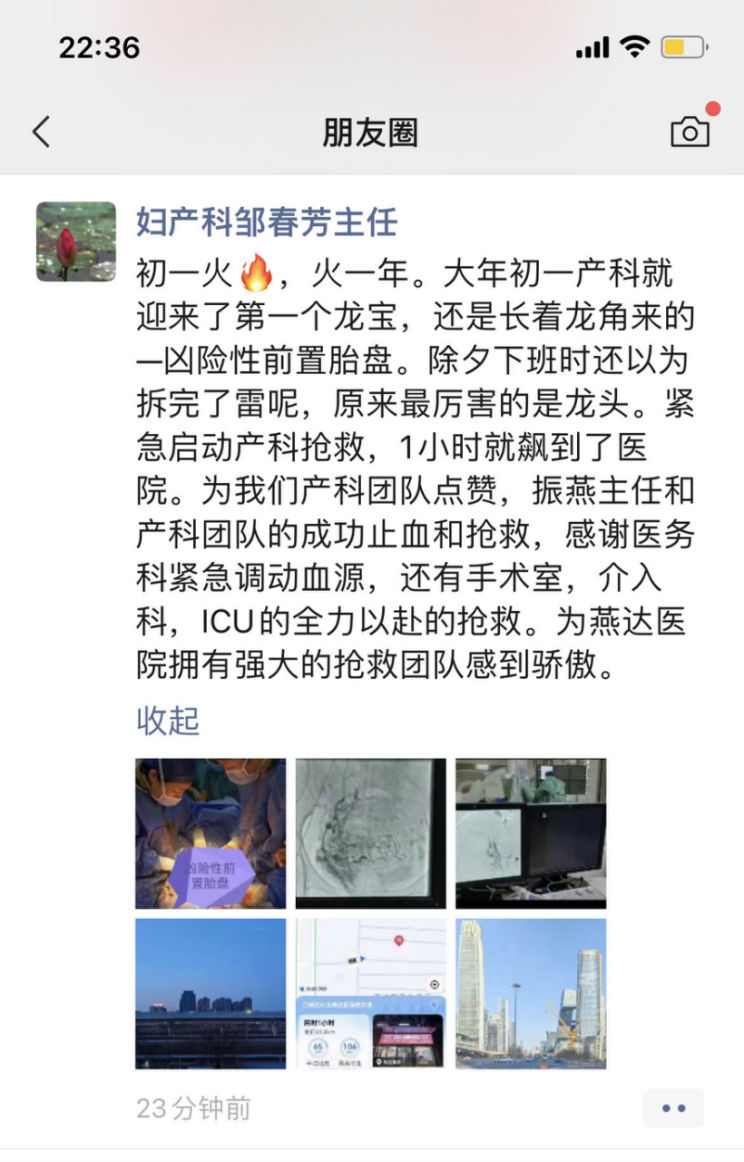Open the like and comment menu
744x1162 pixels.
[674, 1108]
